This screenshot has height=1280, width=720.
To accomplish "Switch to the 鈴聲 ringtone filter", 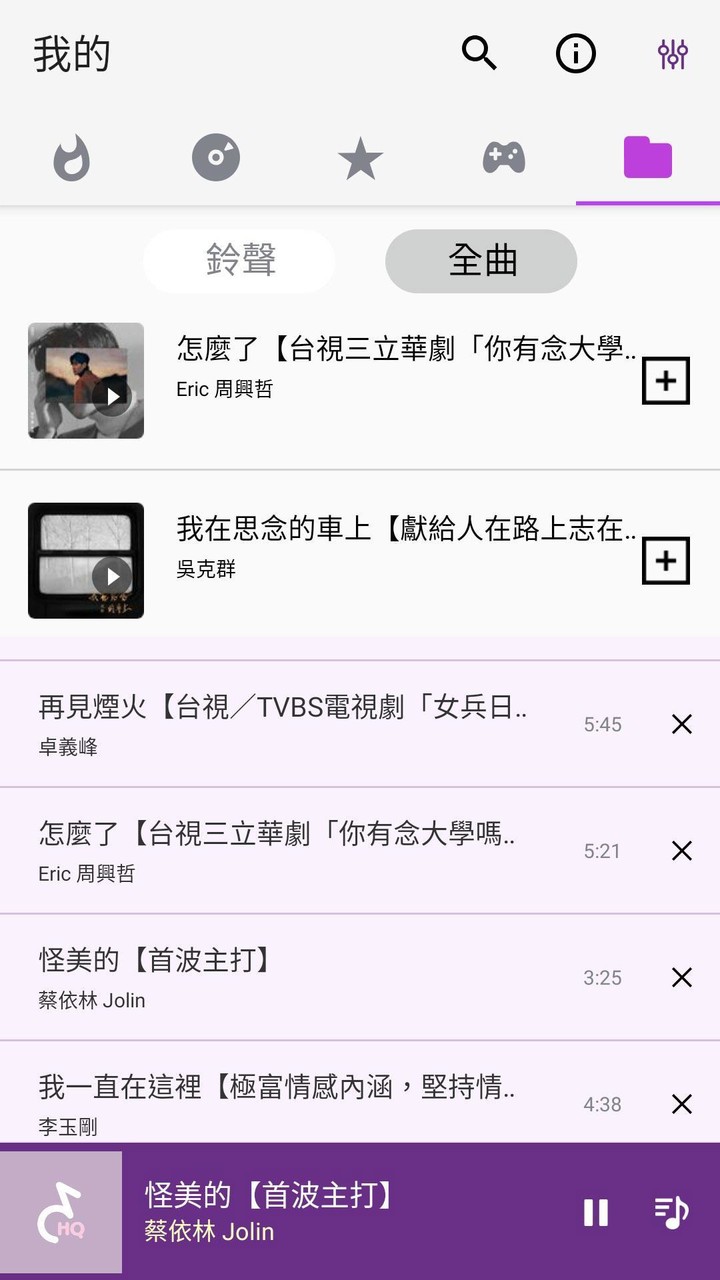I will (x=239, y=260).
